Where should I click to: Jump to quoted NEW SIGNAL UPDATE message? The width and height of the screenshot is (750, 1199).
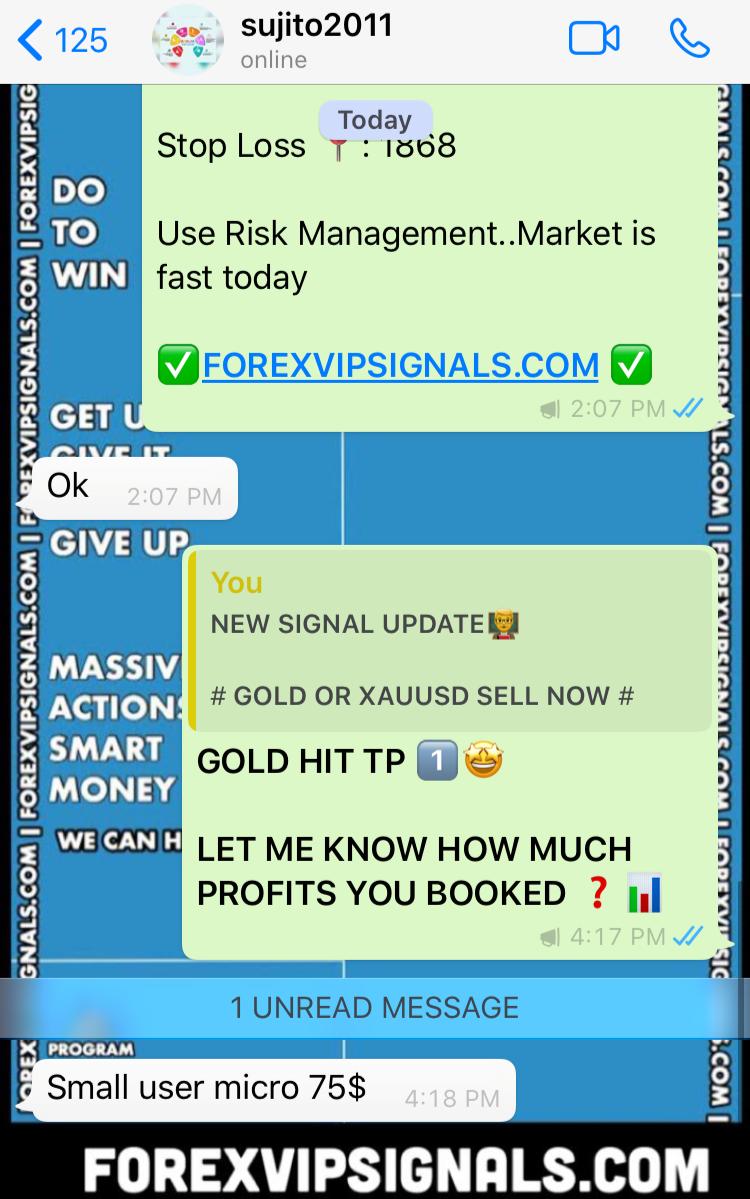coord(450,640)
